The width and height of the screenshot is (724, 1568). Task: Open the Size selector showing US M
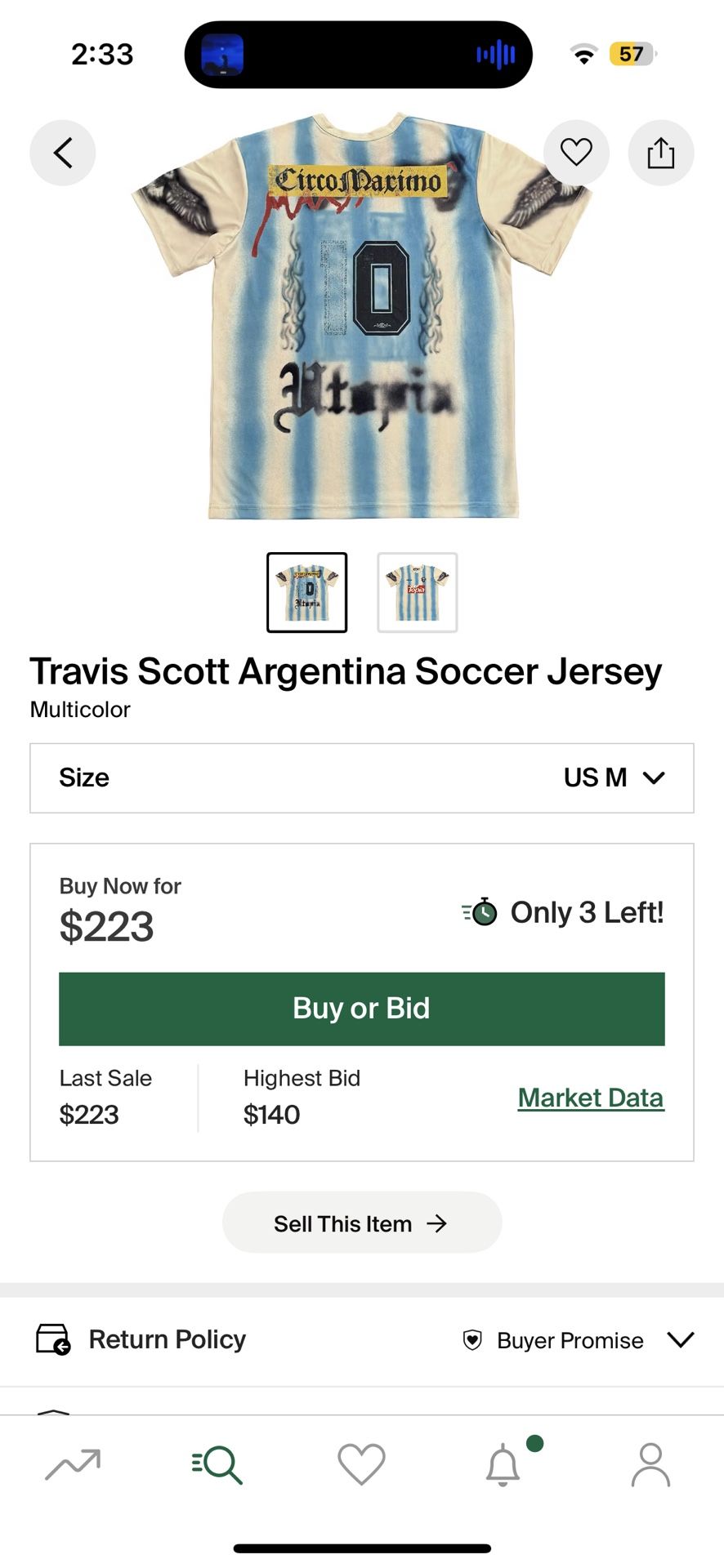tap(362, 777)
